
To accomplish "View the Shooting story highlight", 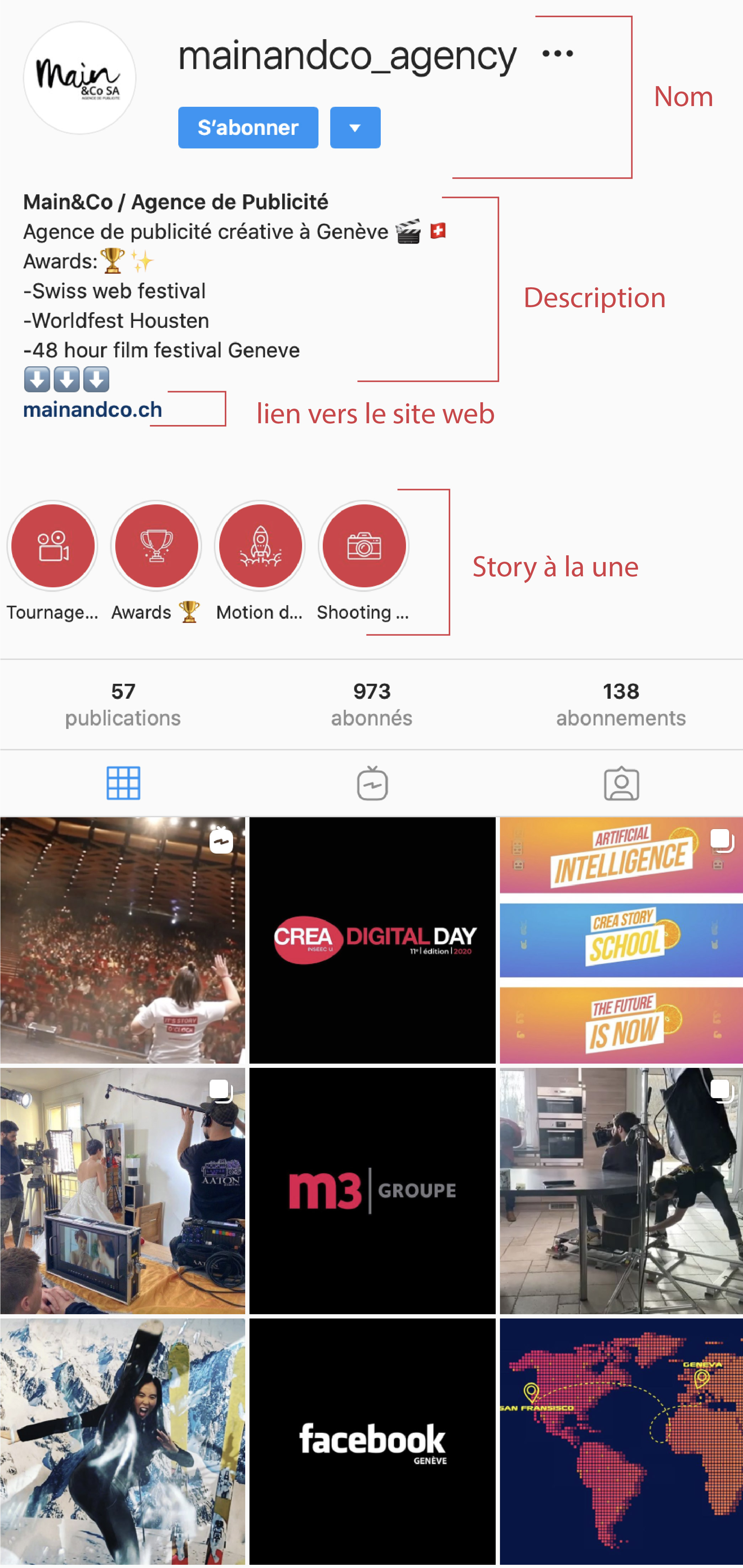I will click(363, 546).
